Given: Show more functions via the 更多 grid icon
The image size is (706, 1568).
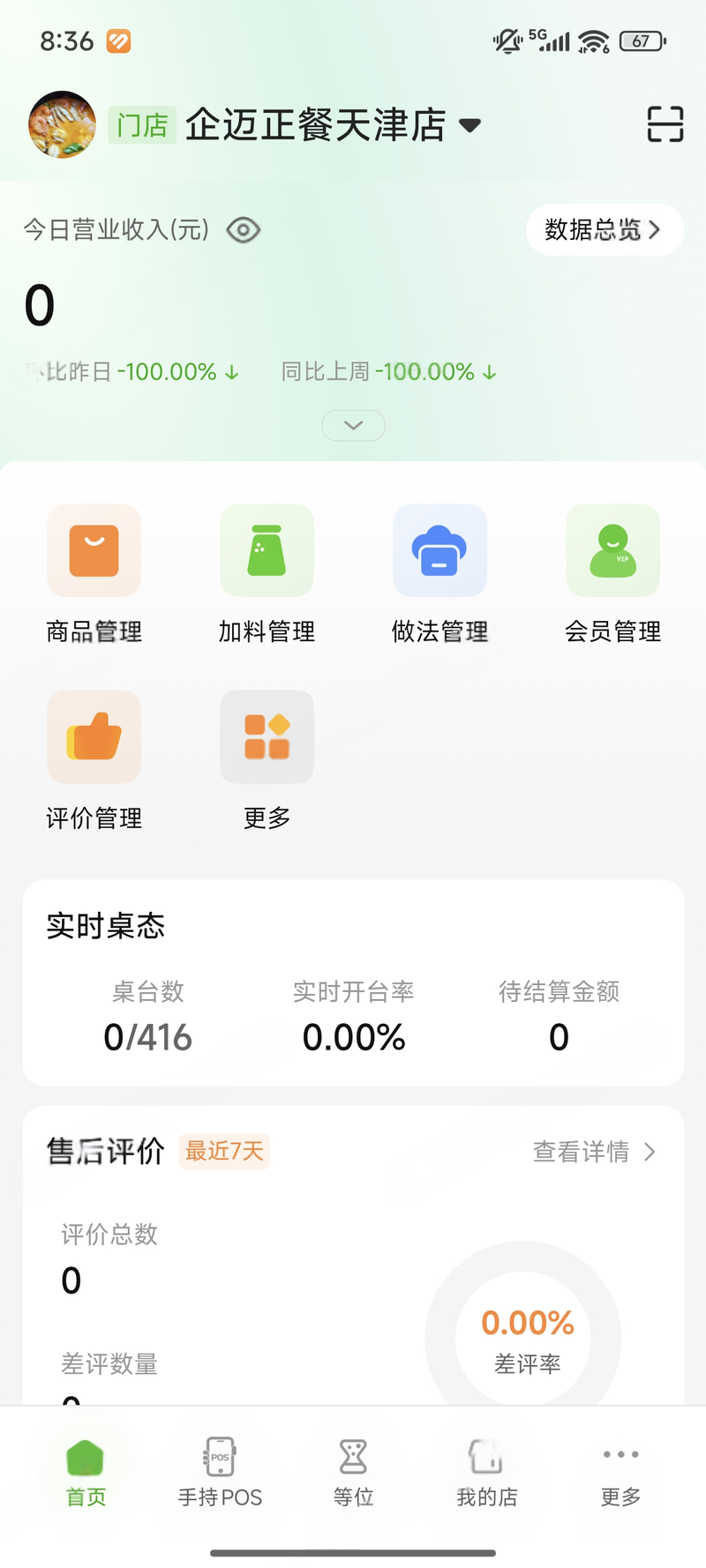Looking at the screenshot, I should 267,737.
